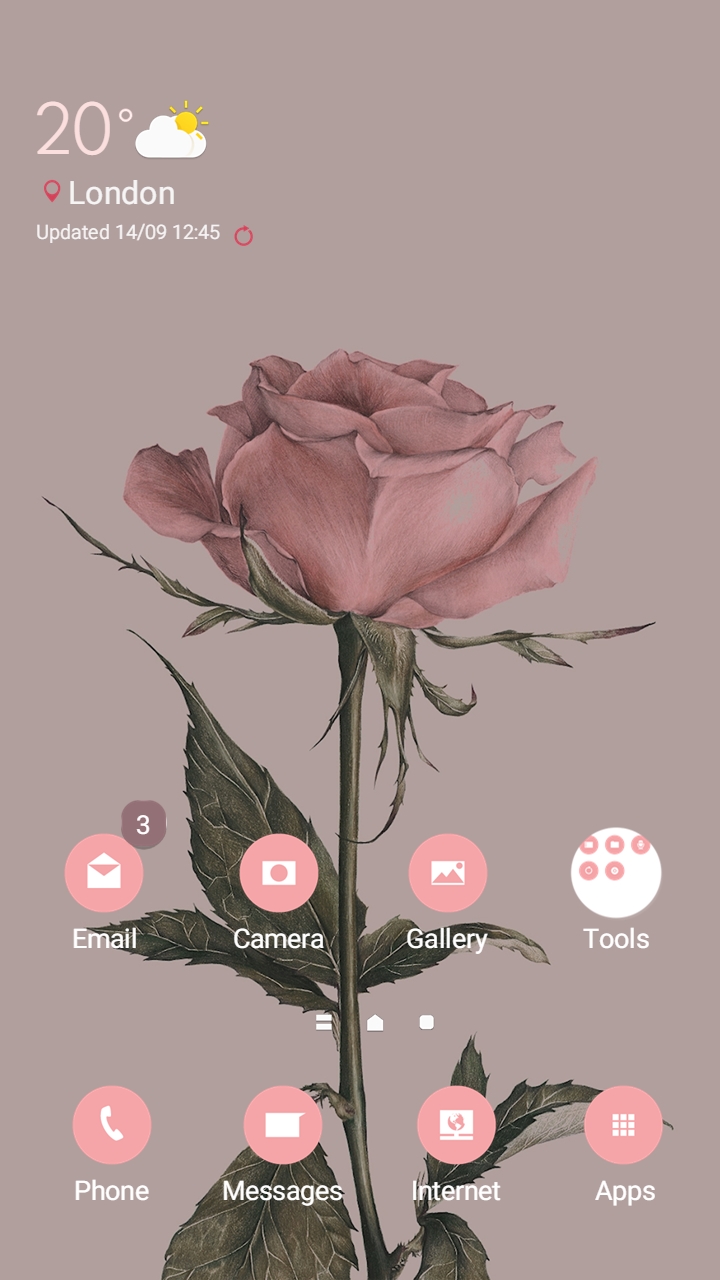720x1280 pixels.
Task: Open the Tools folder
Action: pos(616,873)
